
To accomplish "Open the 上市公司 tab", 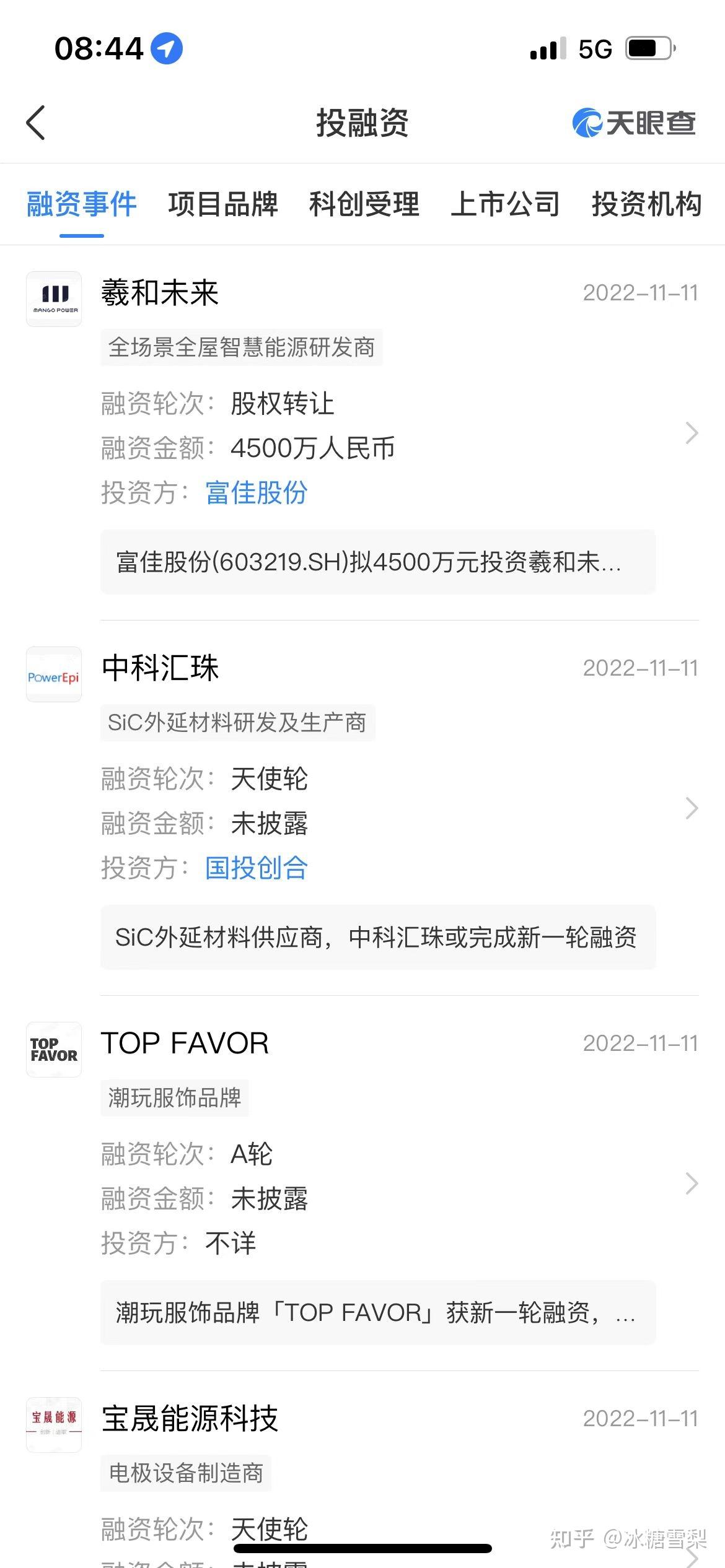I will tap(505, 204).
